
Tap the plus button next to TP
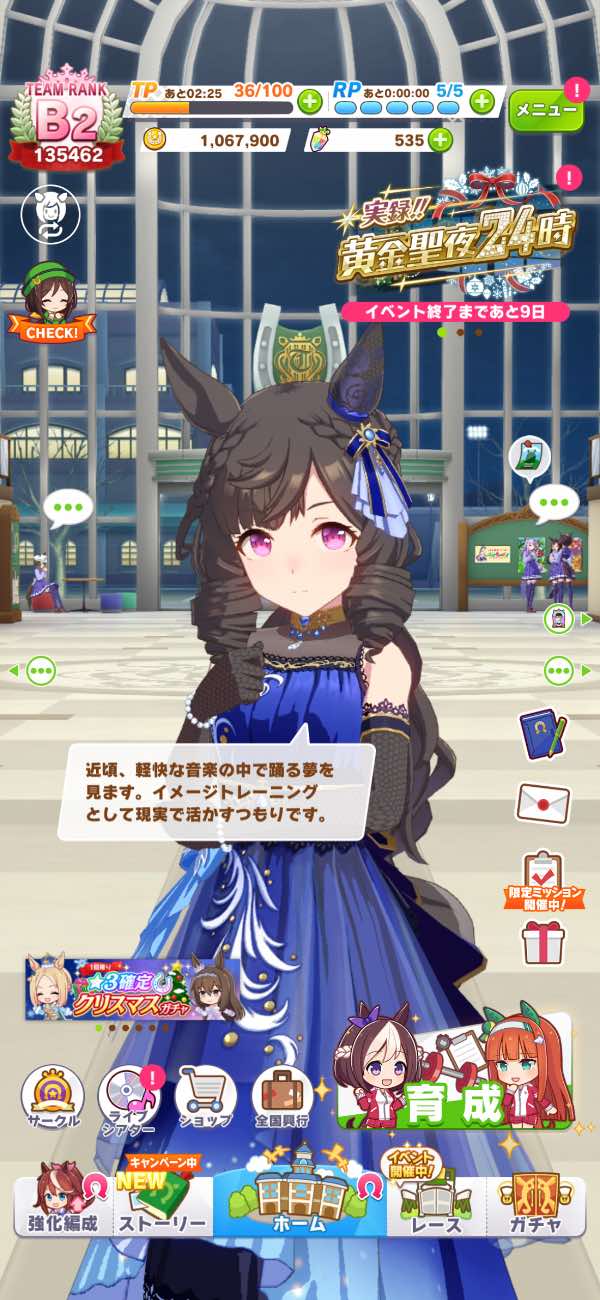point(310,101)
